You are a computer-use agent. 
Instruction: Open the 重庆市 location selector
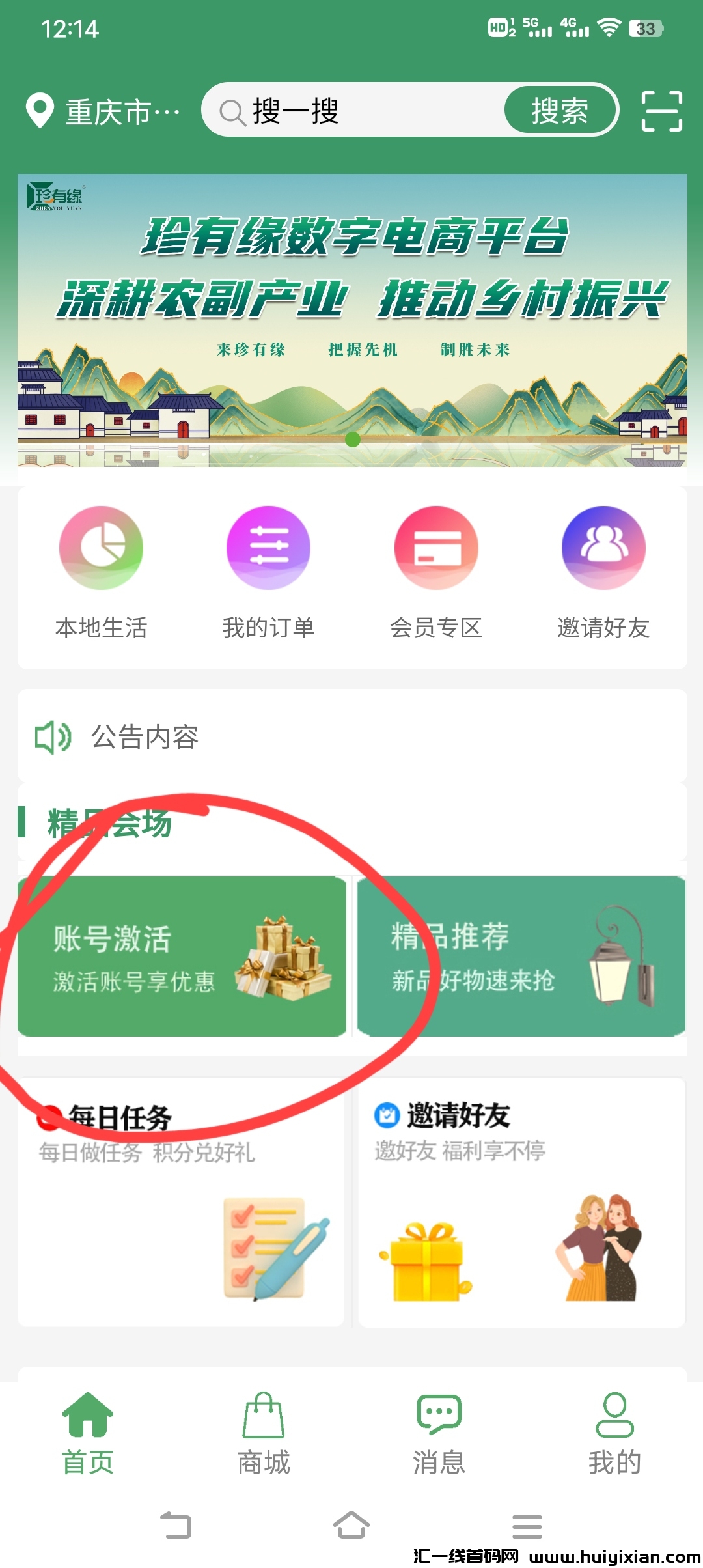click(x=104, y=112)
